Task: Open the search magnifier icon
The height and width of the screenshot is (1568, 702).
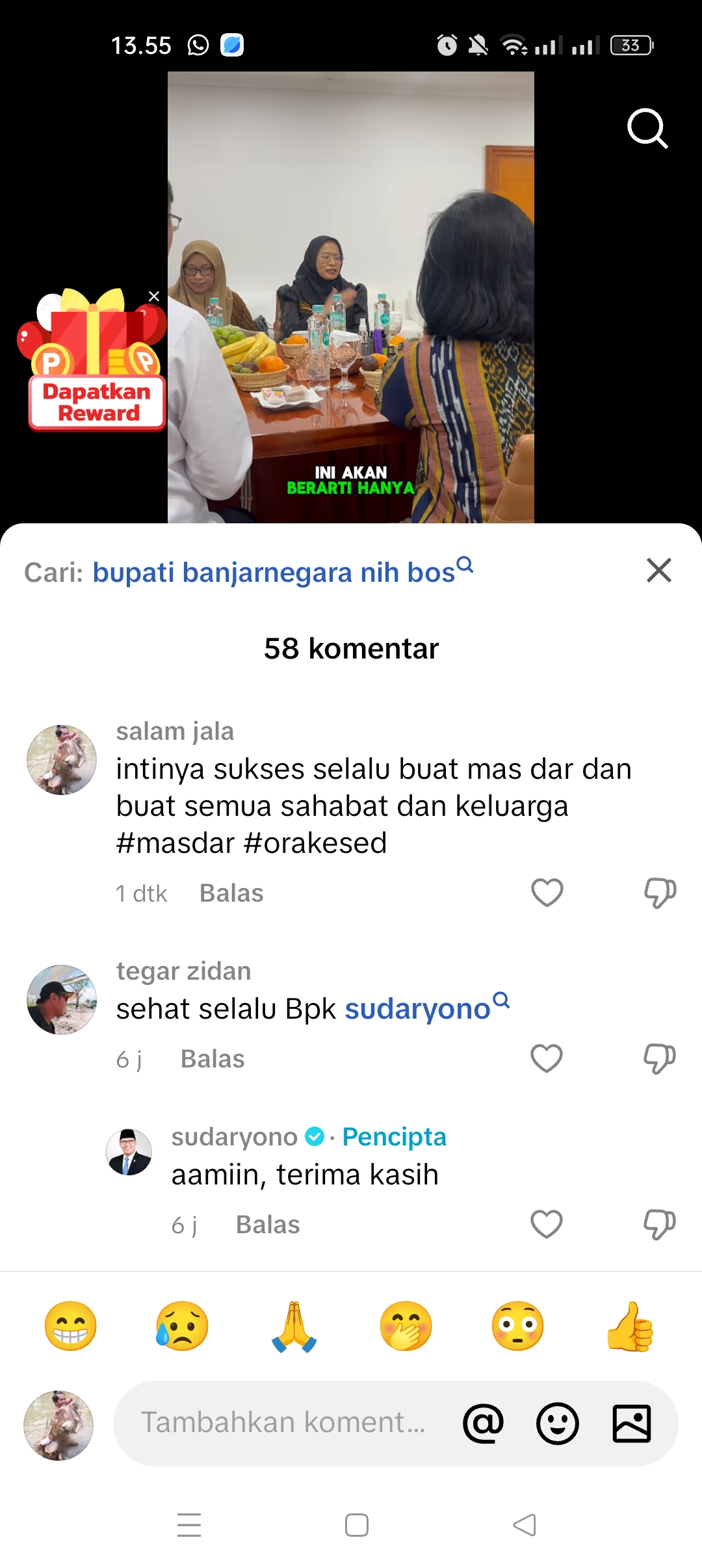Action: (x=647, y=129)
